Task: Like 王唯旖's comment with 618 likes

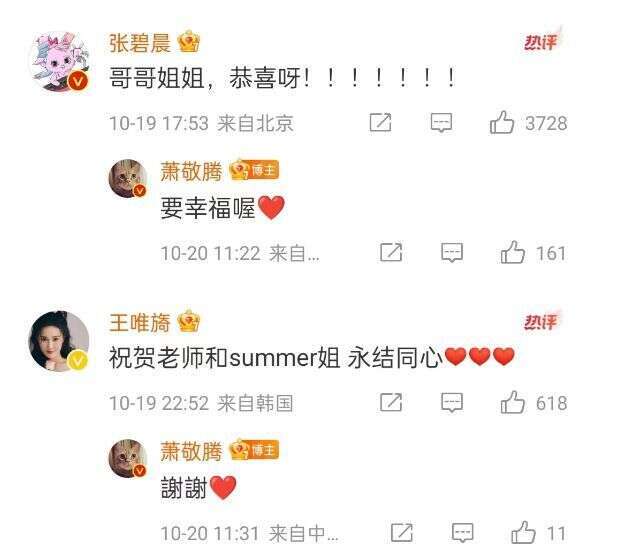Action: tap(513, 403)
